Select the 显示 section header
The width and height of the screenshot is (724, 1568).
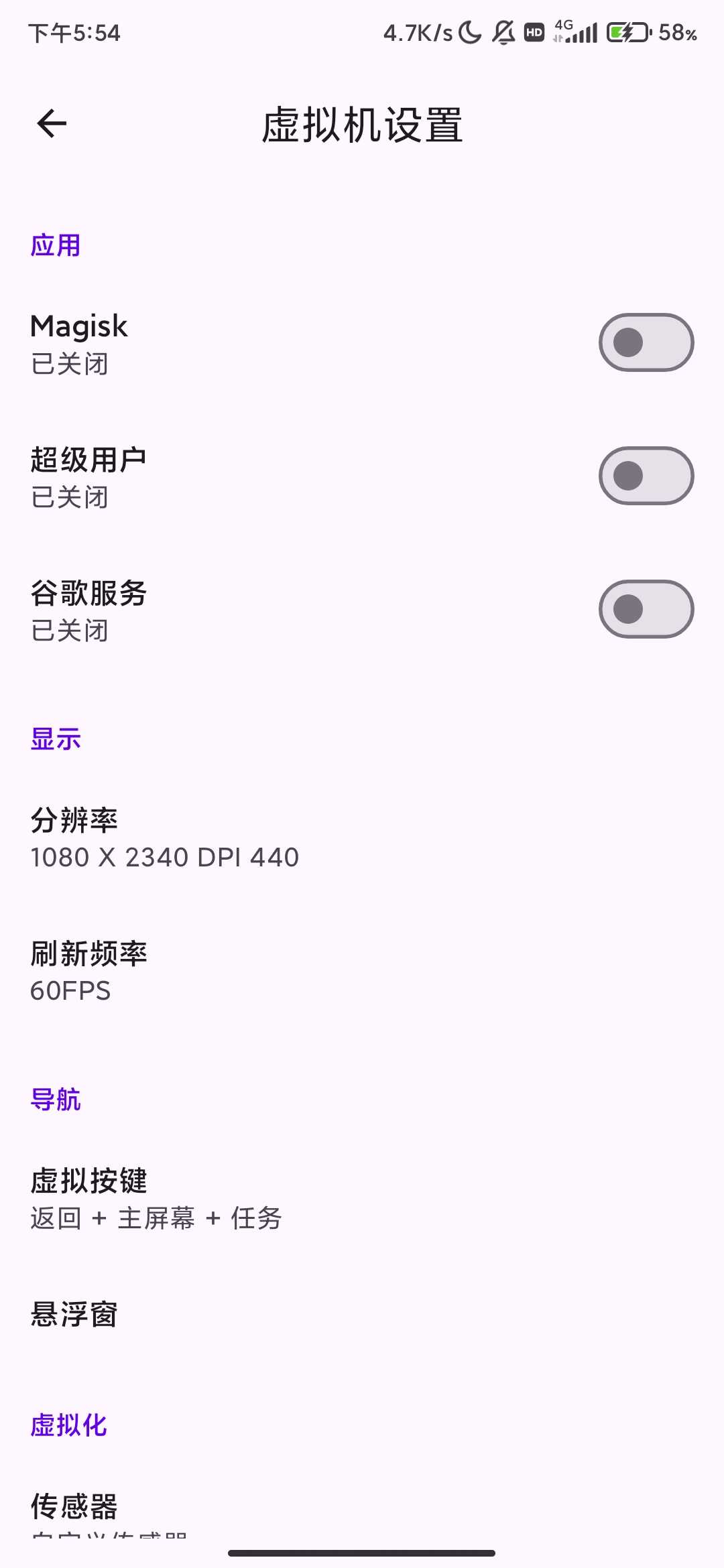tap(55, 738)
